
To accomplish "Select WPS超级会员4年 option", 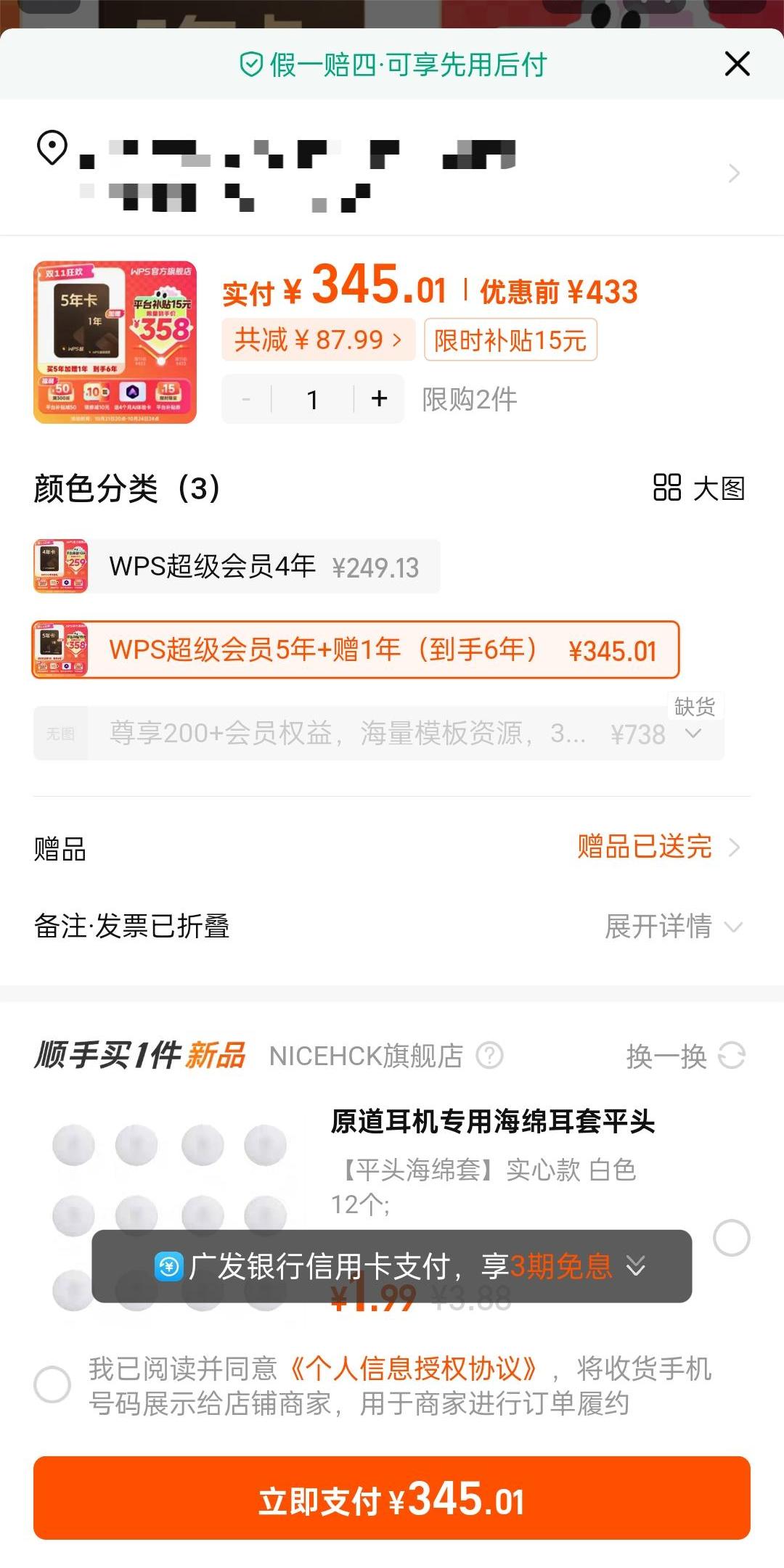I will tap(237, 567).
